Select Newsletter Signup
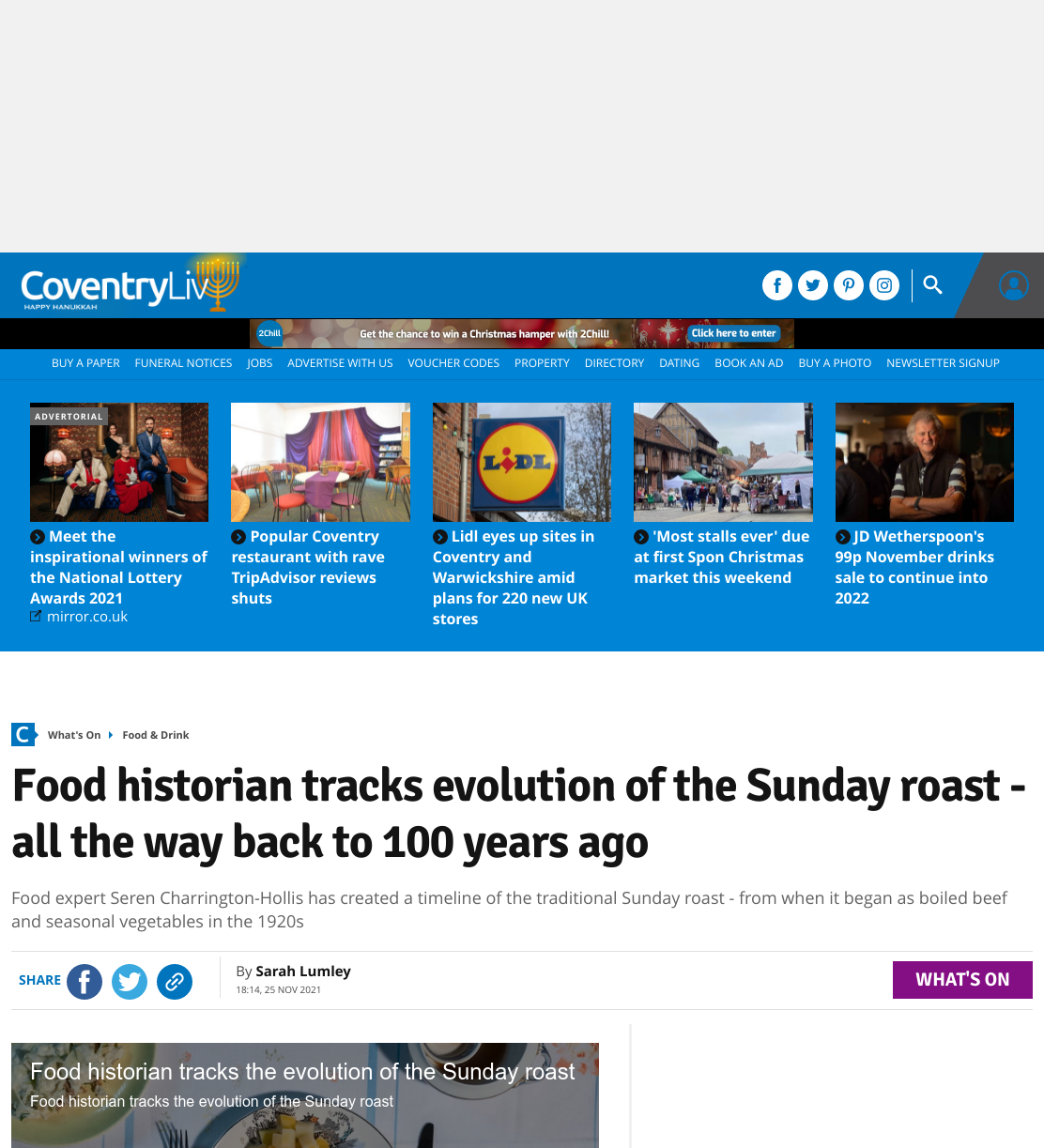 (943, 363)
